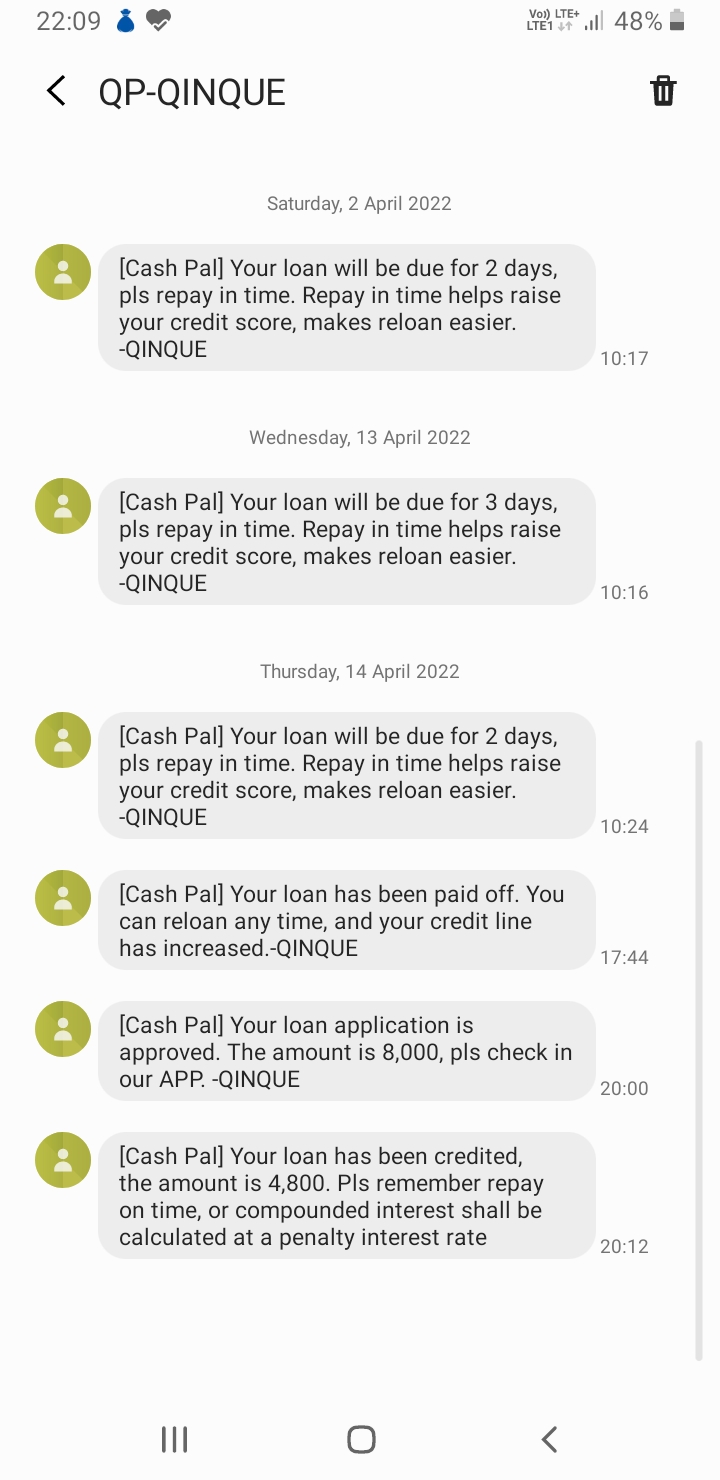The image size is (720, 1480).
Task: Delete messages with the trash icon
Action: [x=663, y=91]
